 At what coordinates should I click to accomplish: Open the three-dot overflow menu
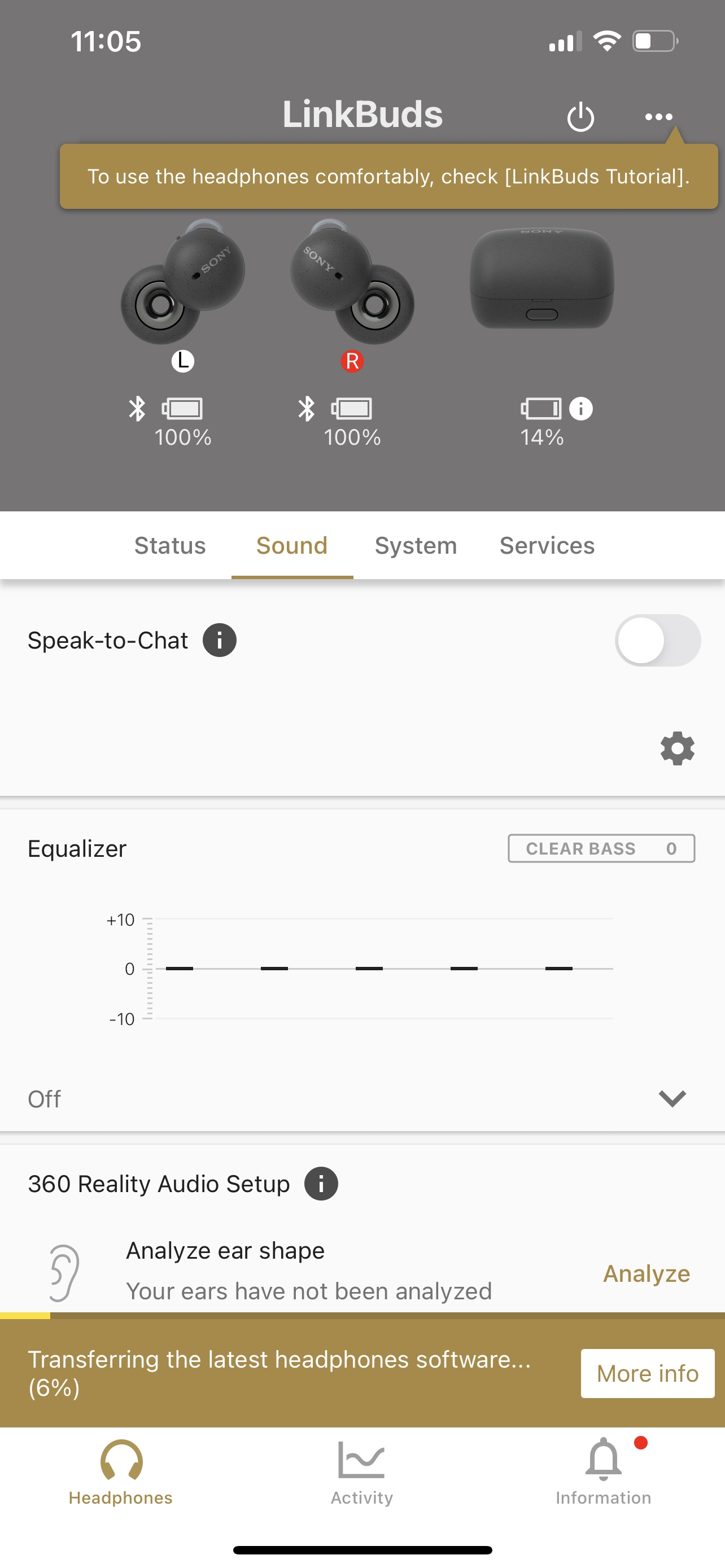click(x=658, y=116)
